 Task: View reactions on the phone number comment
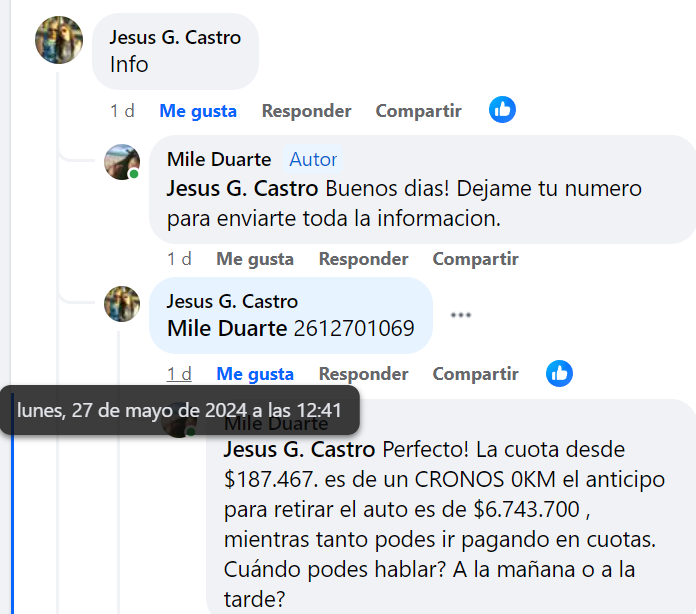pos(560,374)
